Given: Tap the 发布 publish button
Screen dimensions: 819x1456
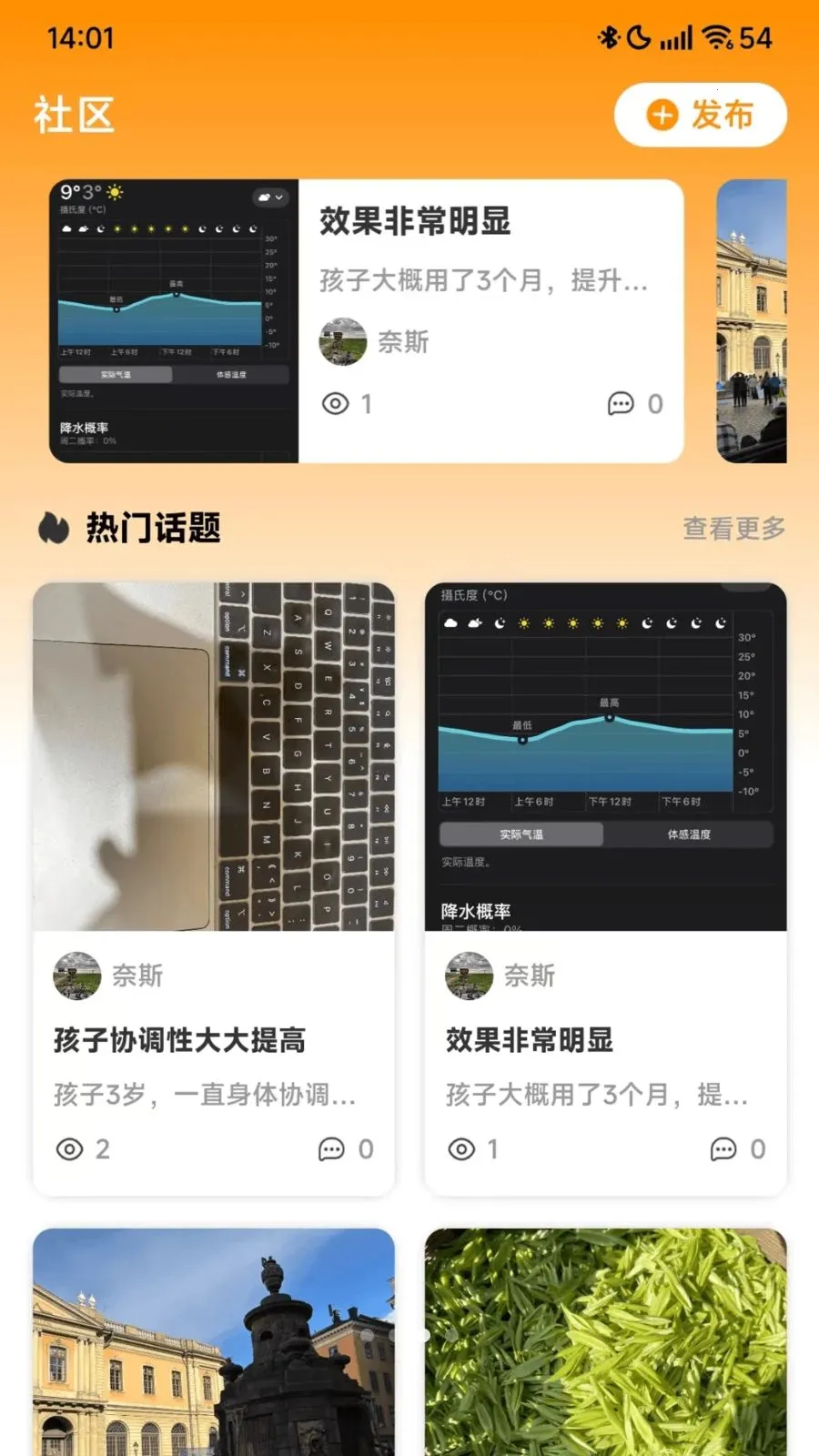Looking at the screenshot, I should 700,115.
